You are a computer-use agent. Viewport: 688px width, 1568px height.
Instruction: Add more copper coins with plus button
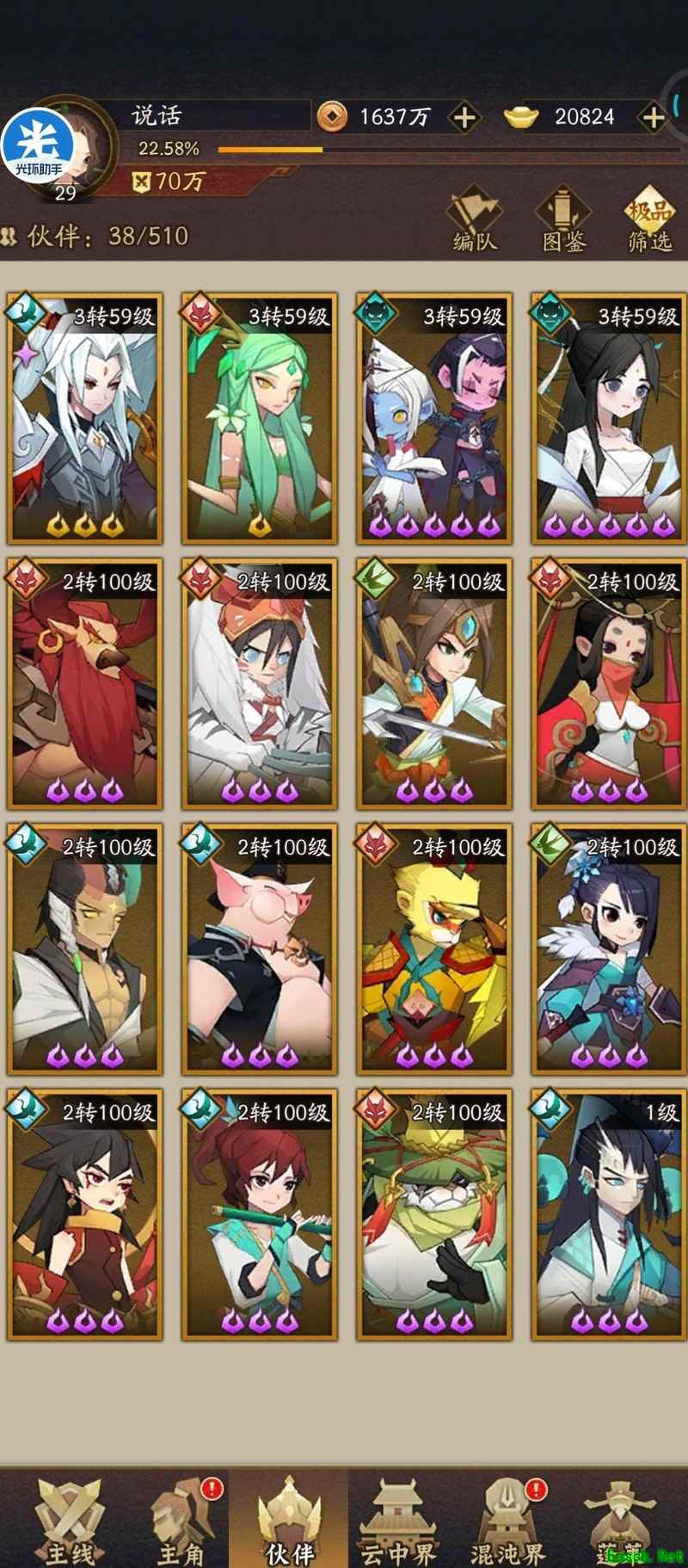pyautogui.click(x=464, y=118)
